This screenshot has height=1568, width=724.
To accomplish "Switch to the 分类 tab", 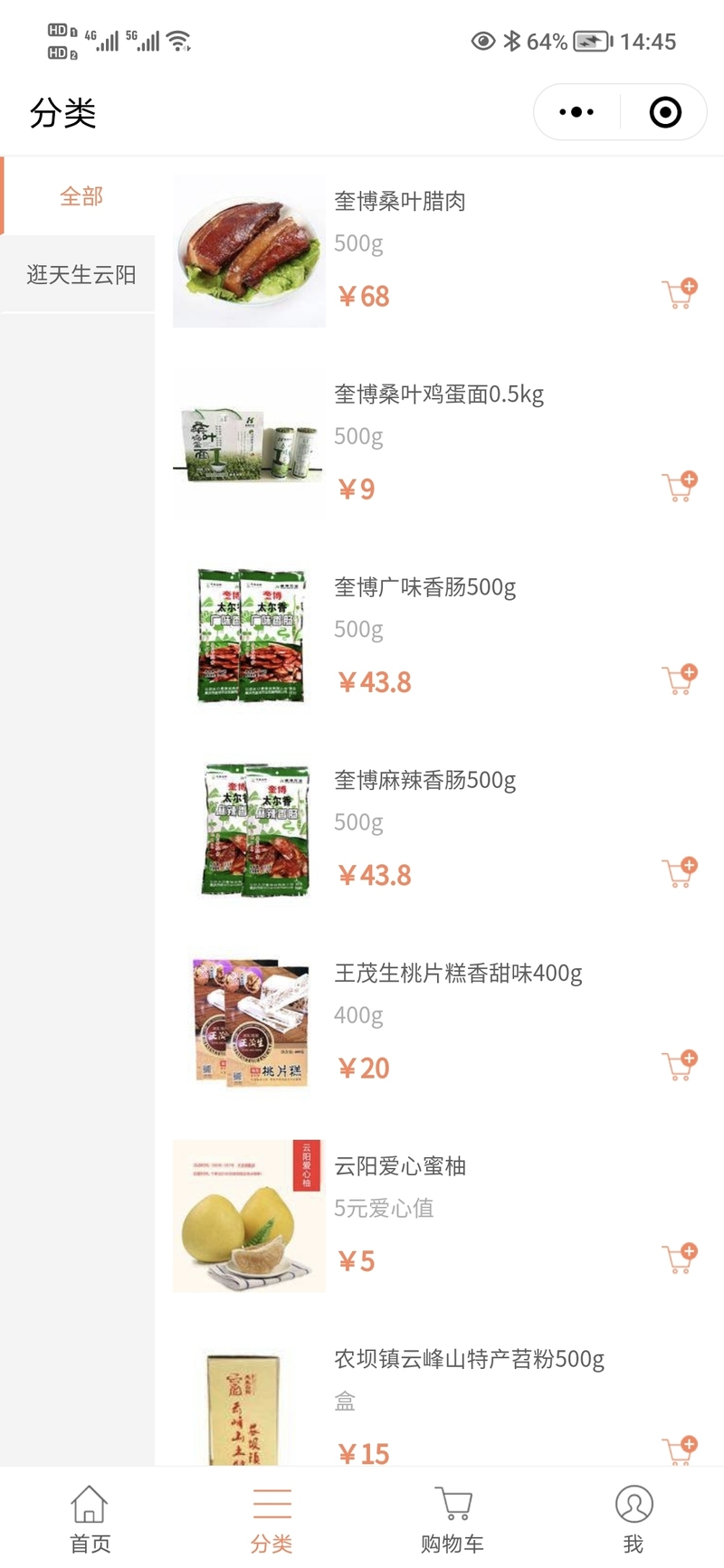I will 271,1518.
